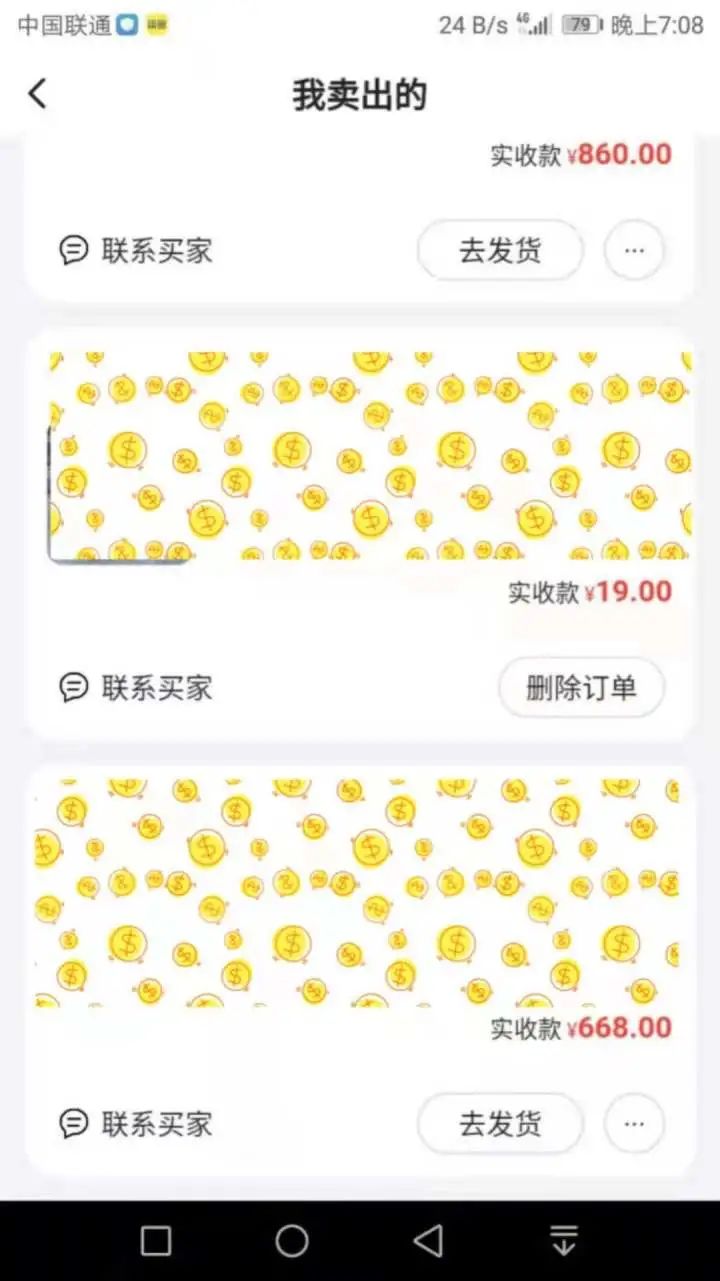Contact buyer of the ¥860.00 order
Image resolution: width=720 pixels, height=1281 pixels.
point(137,250)
